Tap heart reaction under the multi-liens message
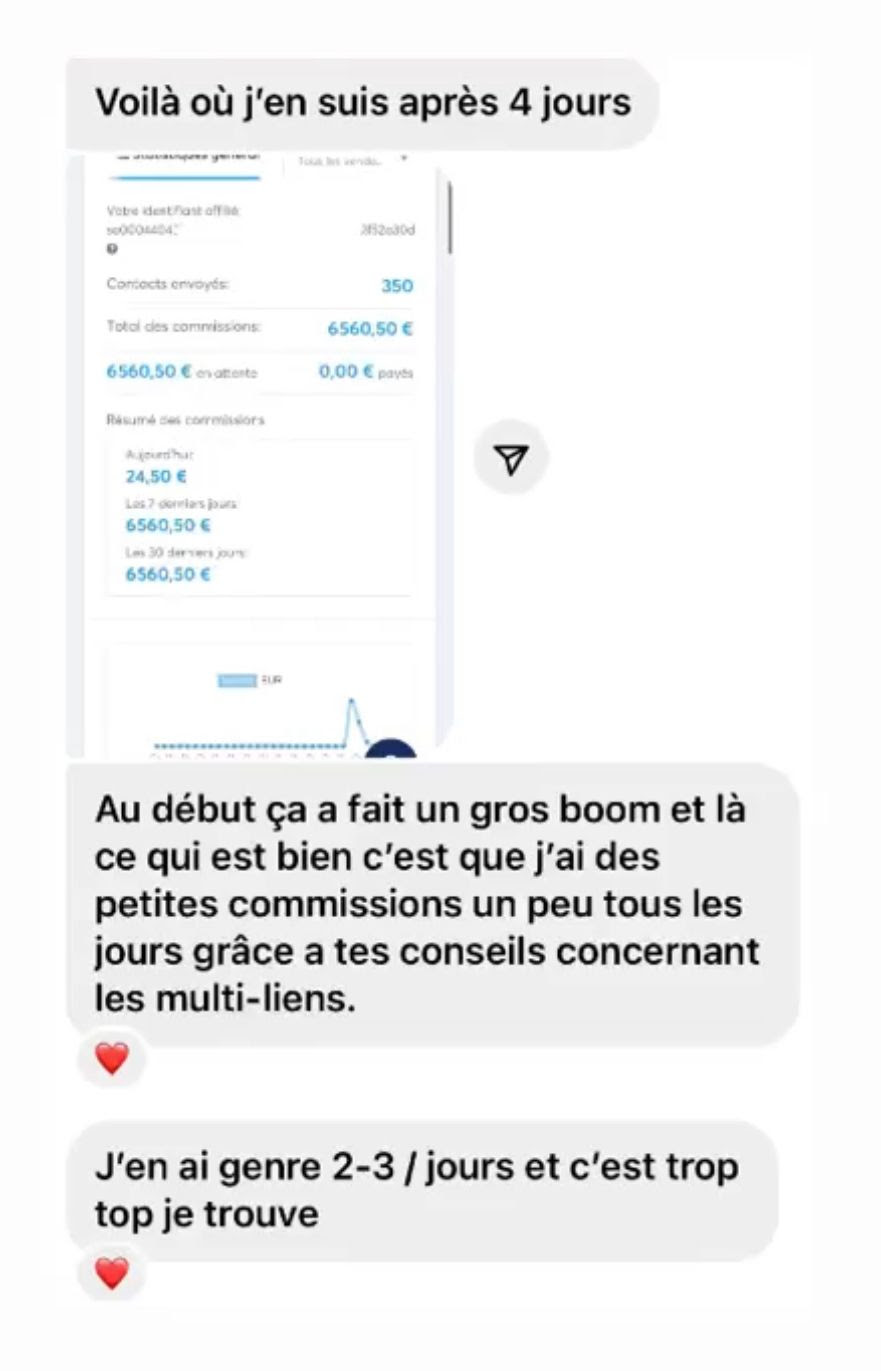Image resolution: width=881 pixels, height=1371 pixels. (x=112, y=1058)
